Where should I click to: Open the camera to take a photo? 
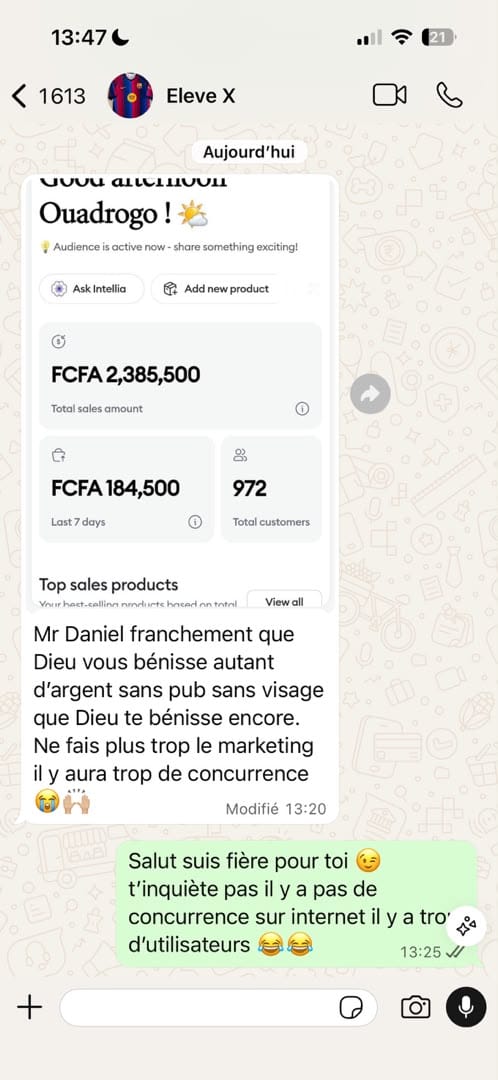(x=415, y=1008)
